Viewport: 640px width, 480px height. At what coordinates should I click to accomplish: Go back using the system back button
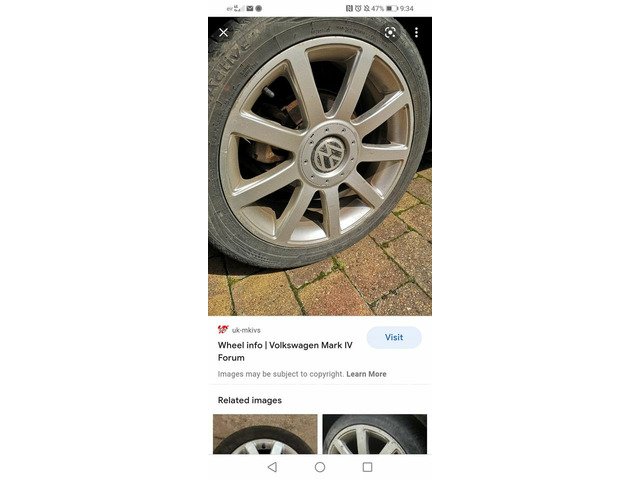coord(272,467)
